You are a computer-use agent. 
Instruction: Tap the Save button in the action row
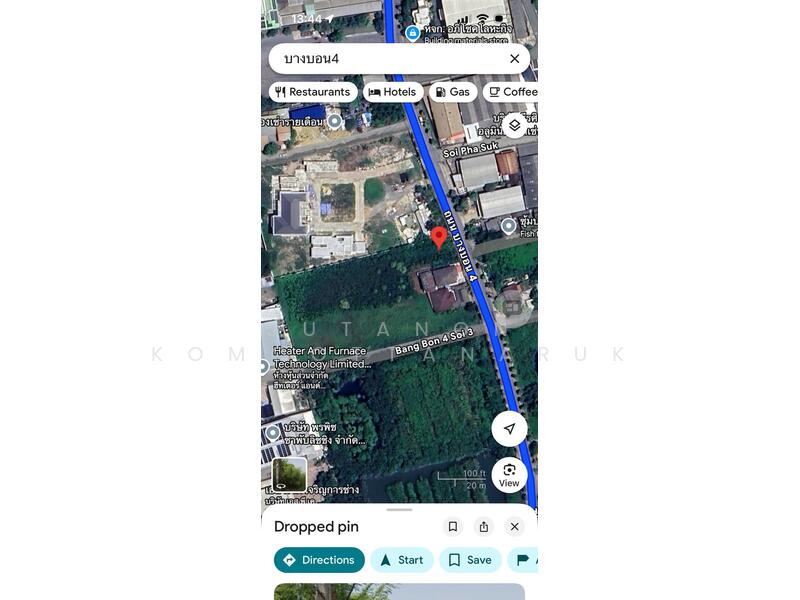click(469, 560)
